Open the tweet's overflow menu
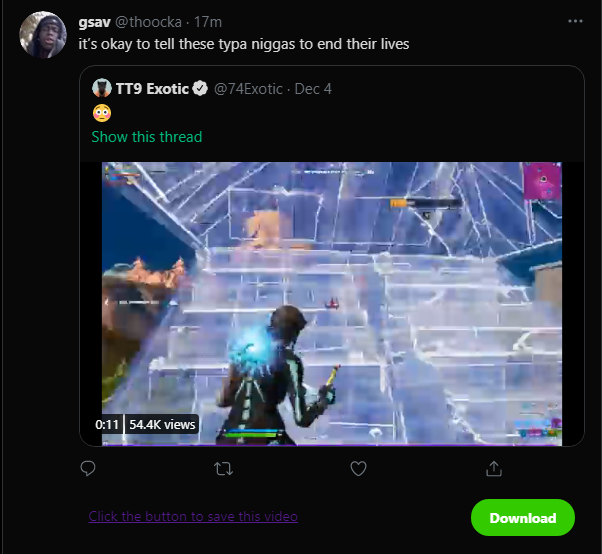 click(574, 21)
